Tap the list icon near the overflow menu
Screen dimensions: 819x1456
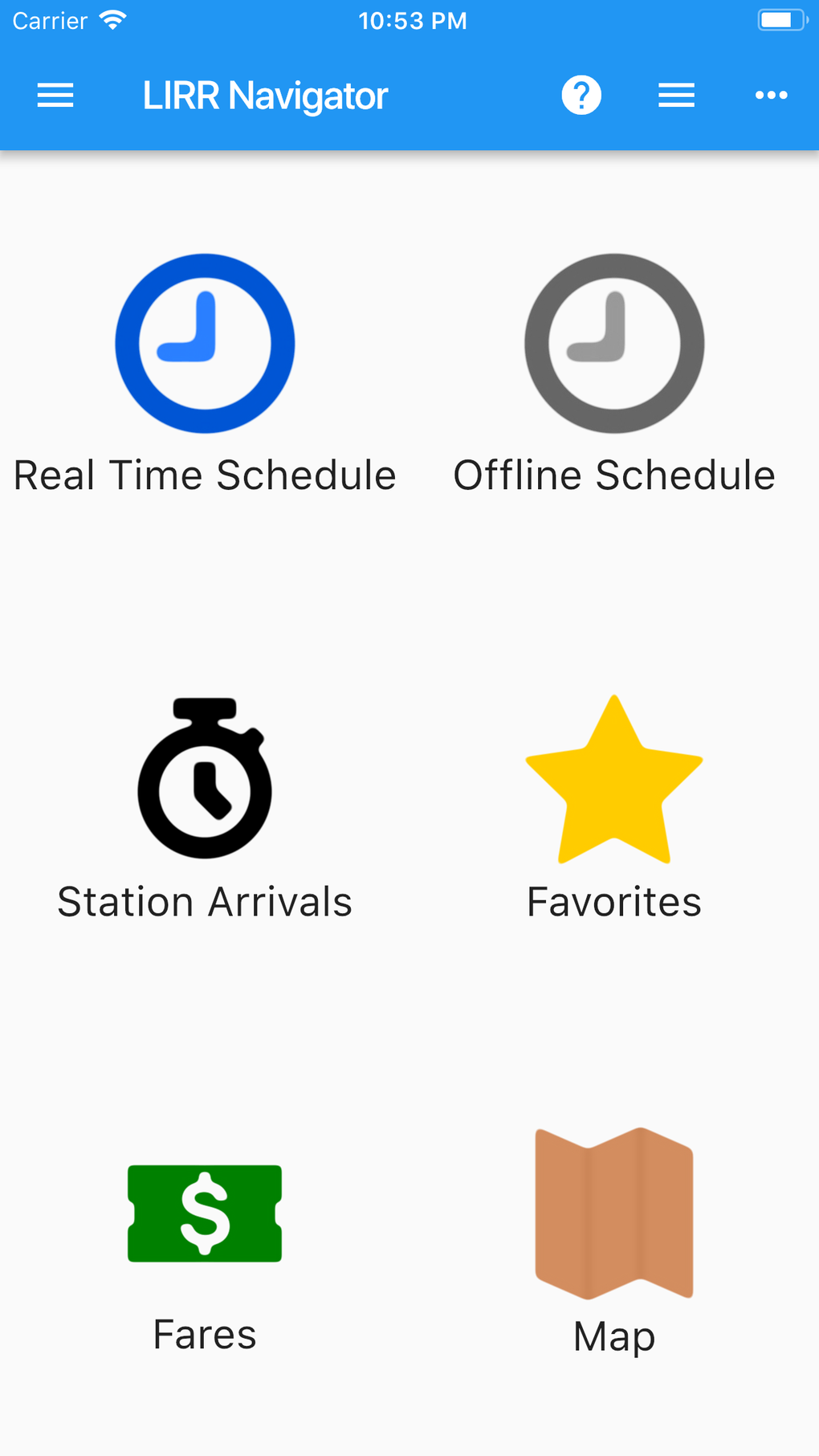[x=676, y=95]
